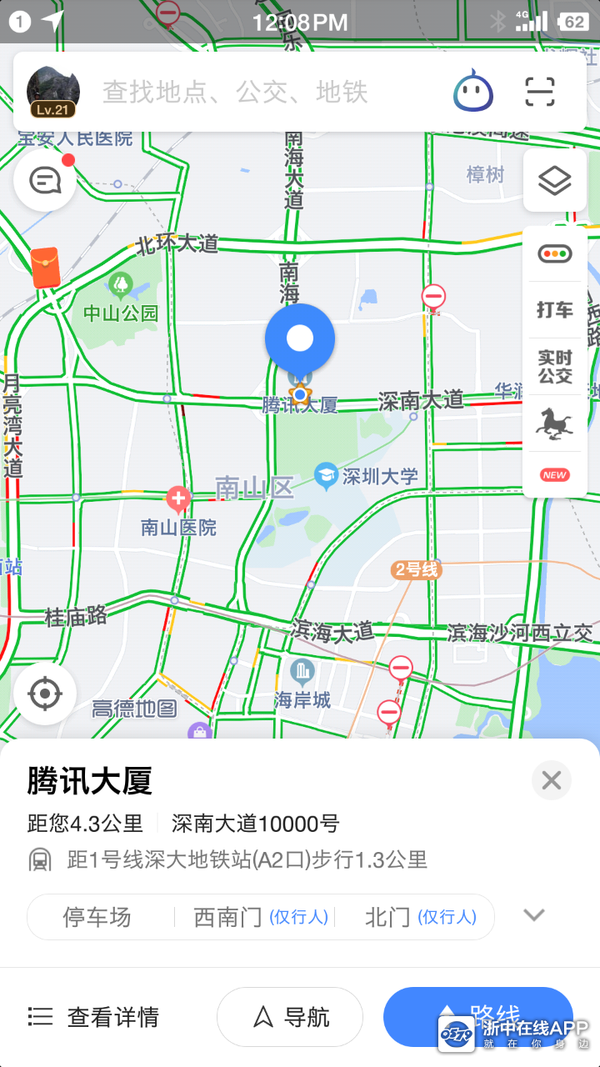Select the 西南门 entrance chip
Viewport: 600px width, 1067px height.
pos(260,917)
